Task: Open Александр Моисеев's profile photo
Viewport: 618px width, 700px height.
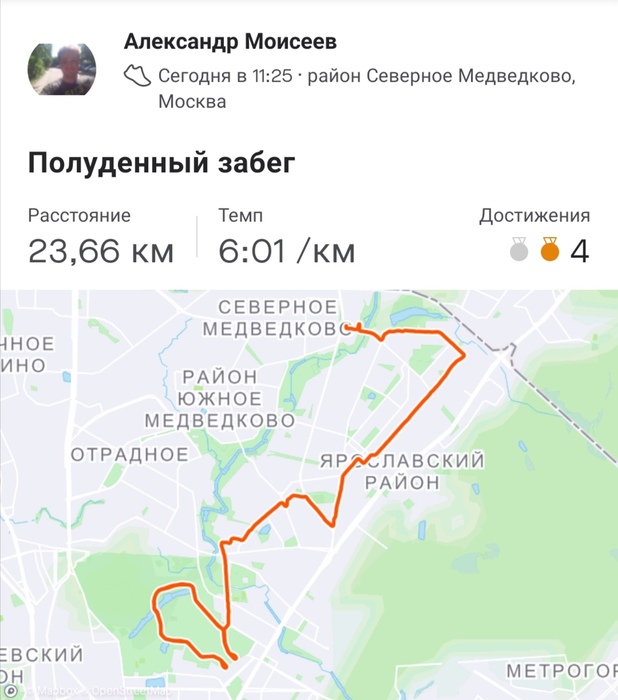Action: pyautogui.click(x=62, y=70)
